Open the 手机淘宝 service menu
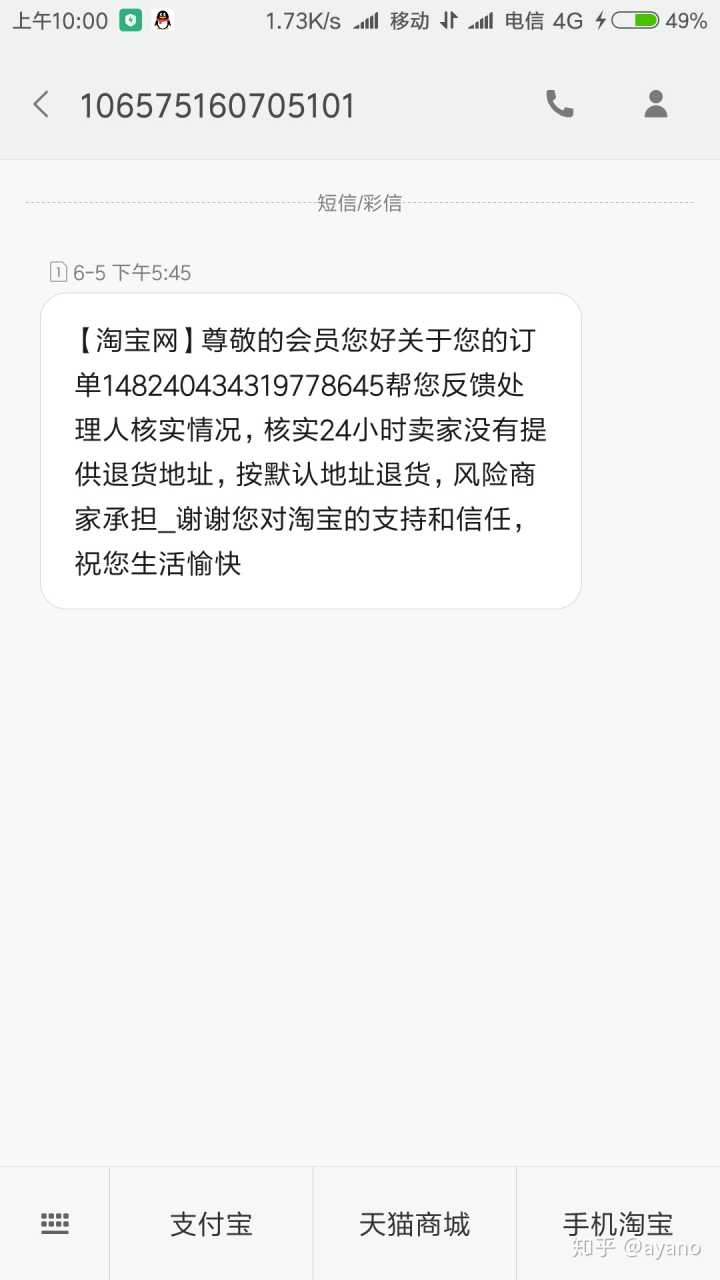This screenshot has height=1280, width=720. [617, 1224]
